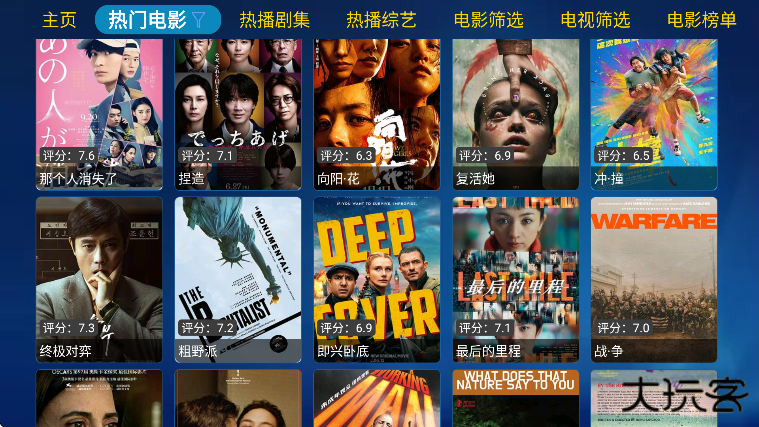The width and height of the screenshot is (759, 427).
Task: Switch to the 热播剧集 tab
Action: pyautogui.click(x=274, y=20)
